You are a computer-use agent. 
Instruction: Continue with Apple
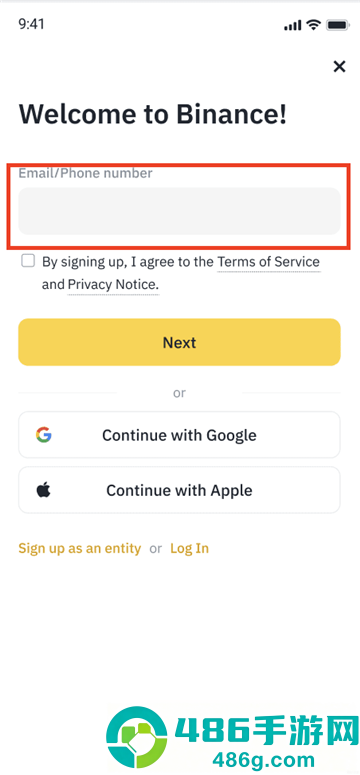tap(180, 490)
